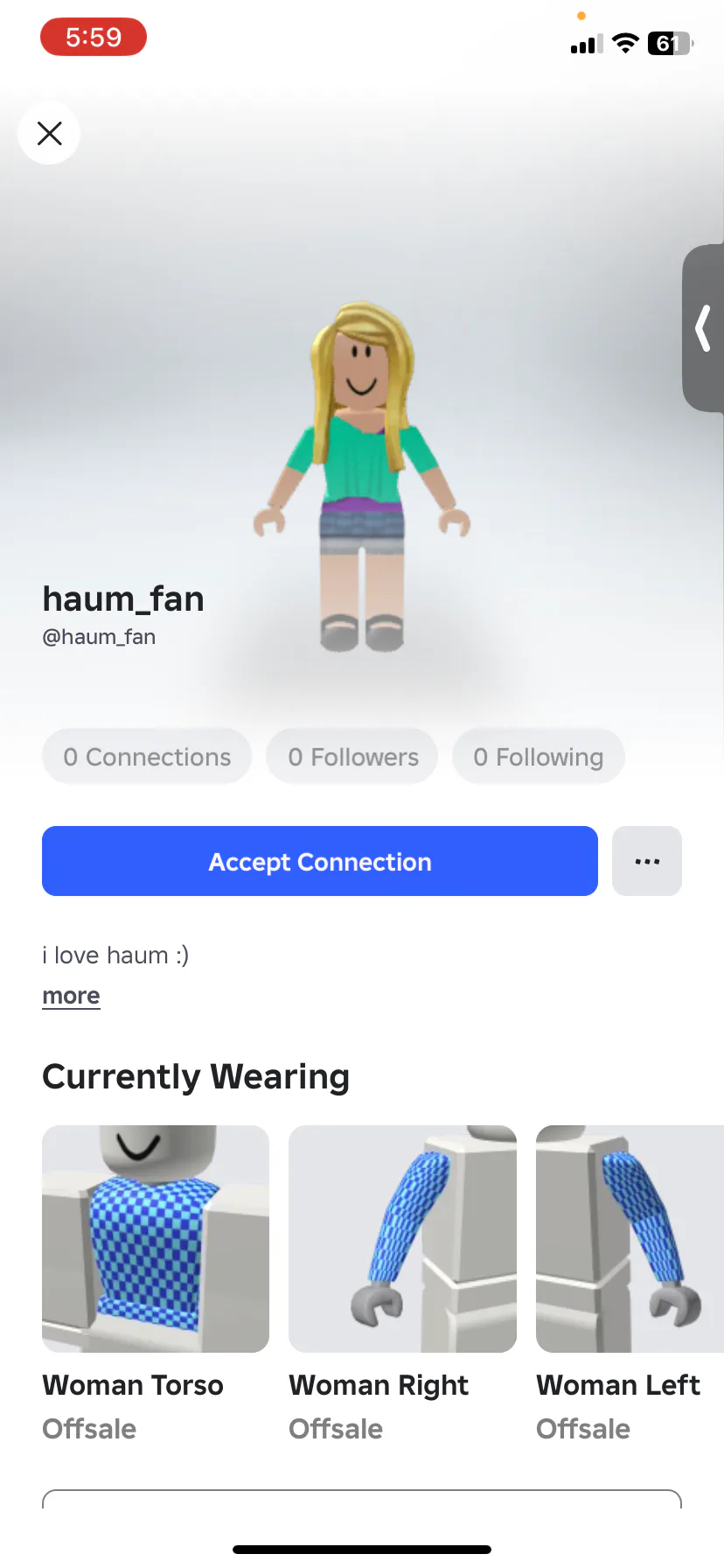Open the Woman Torso item
The height and width of the screenshot is (1568, 724).
[x=156, y=1239]
